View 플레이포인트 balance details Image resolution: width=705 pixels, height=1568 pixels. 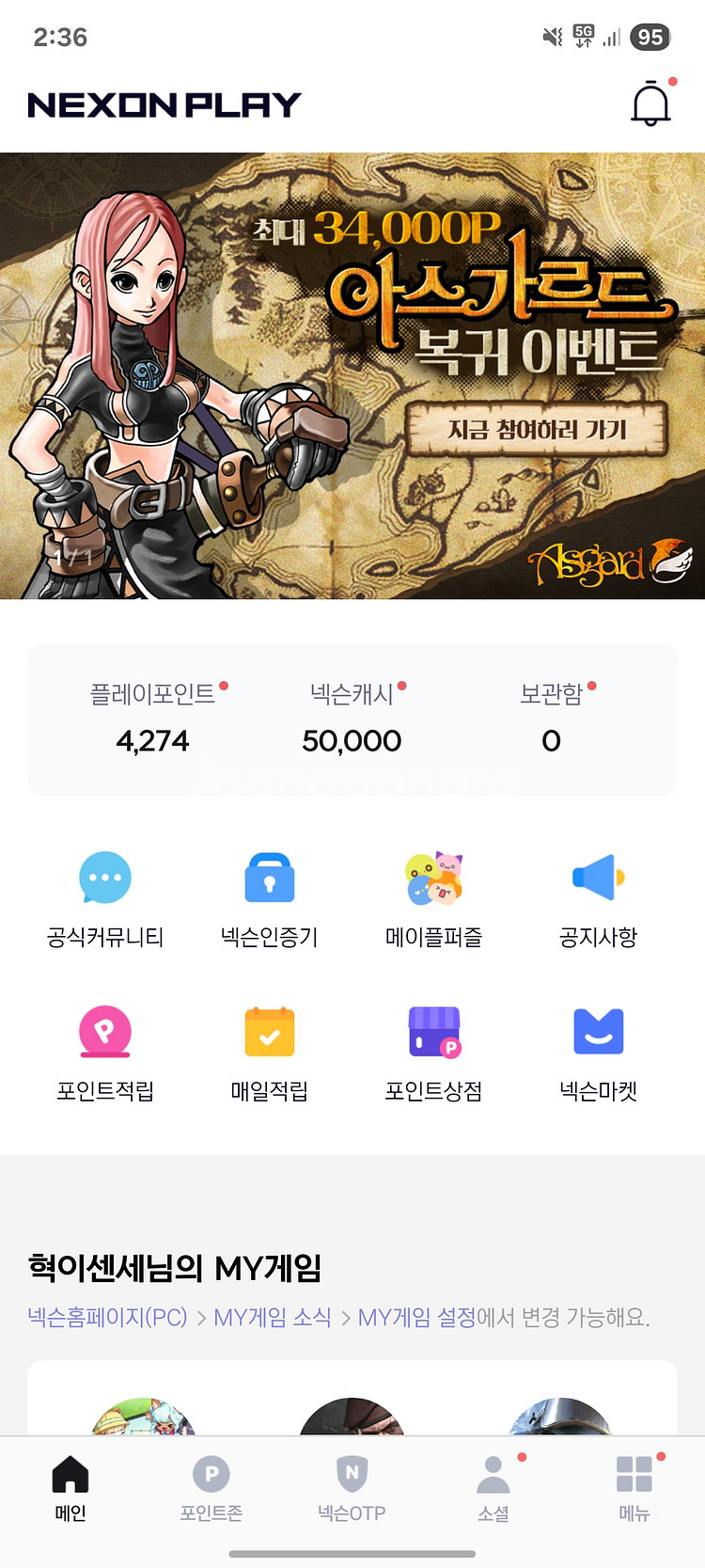click(152, 720)
